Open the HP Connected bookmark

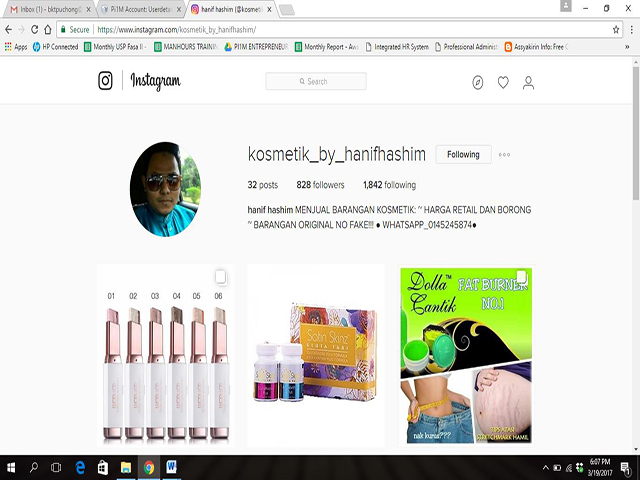pyautogui.click(x=55, y=46)
